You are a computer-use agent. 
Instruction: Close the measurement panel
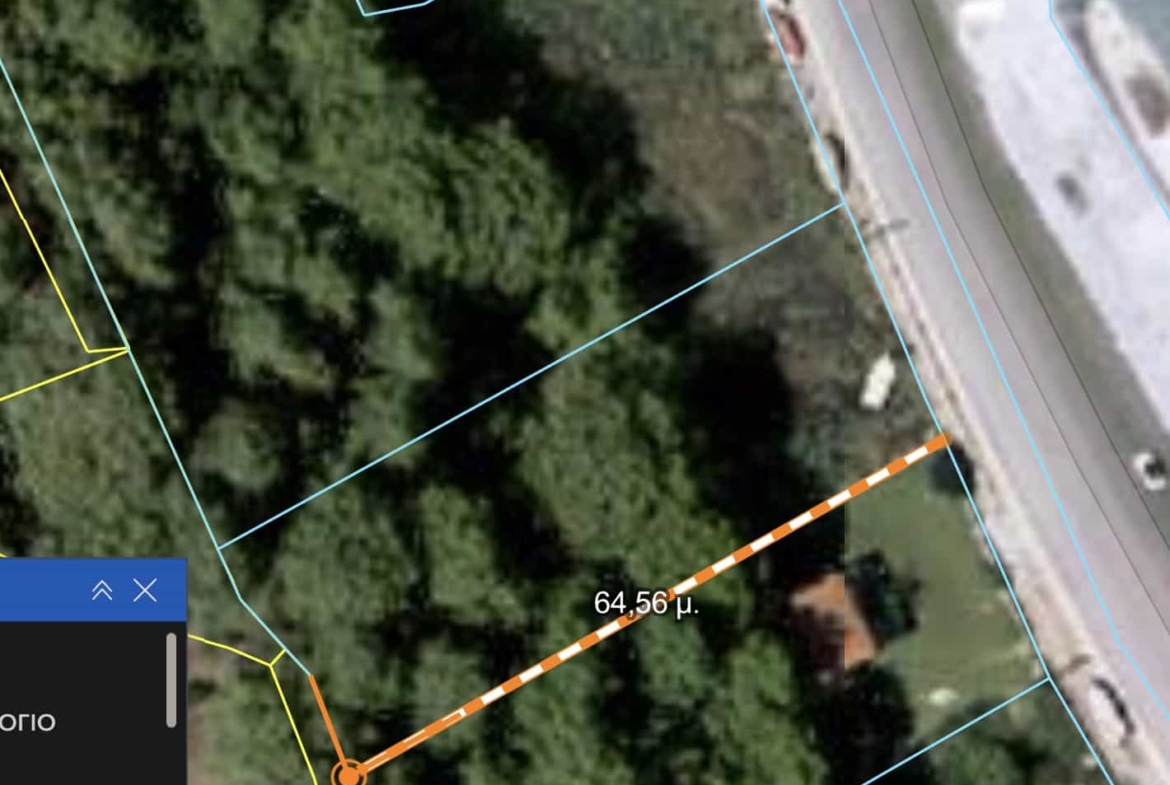pyautogui.click(x=145, y=591)
